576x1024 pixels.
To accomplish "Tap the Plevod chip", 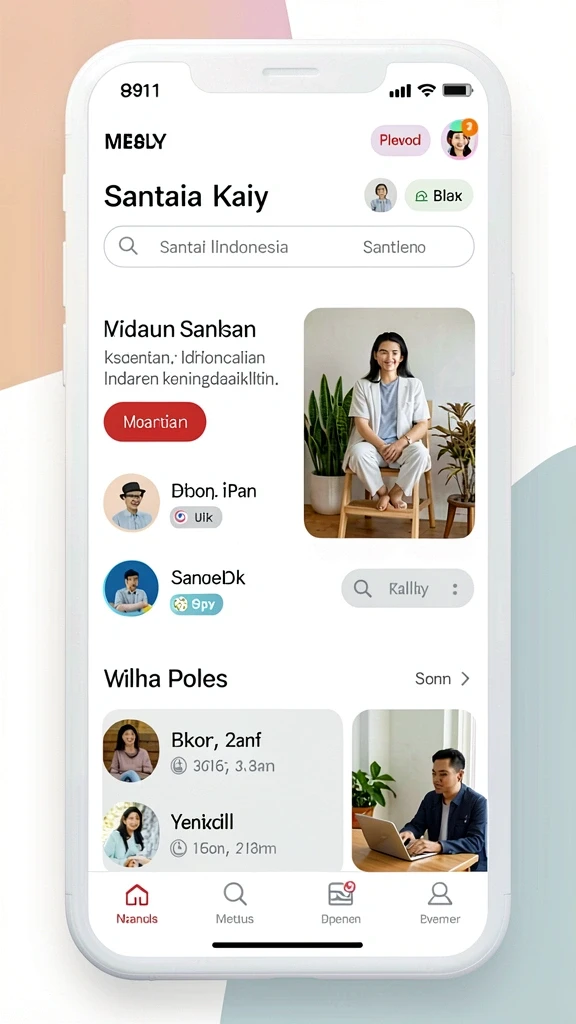I will [400, 140].
